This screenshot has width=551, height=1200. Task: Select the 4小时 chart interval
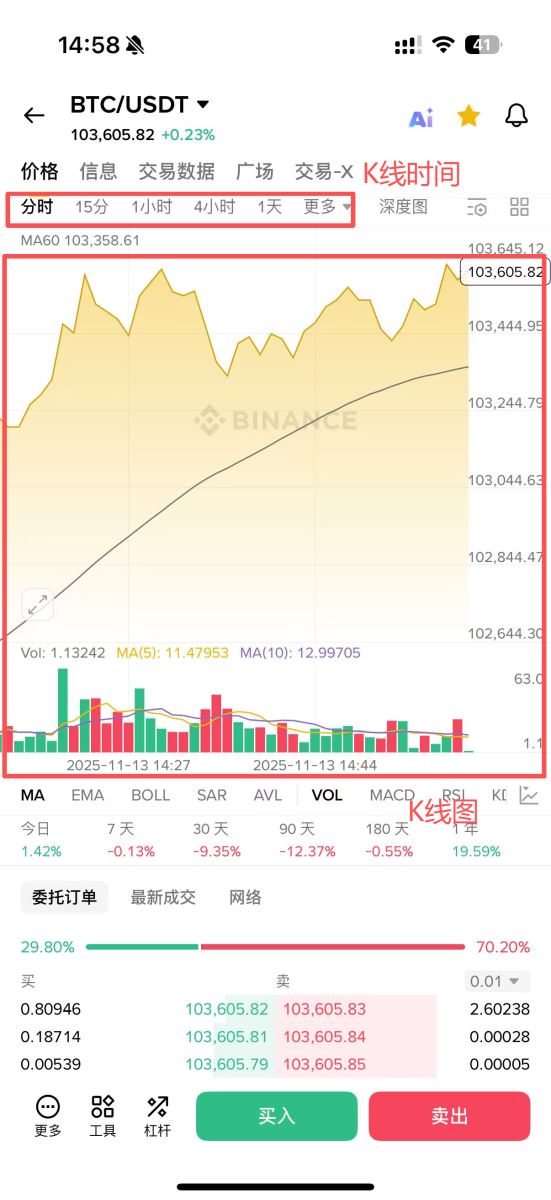(214, 207)
